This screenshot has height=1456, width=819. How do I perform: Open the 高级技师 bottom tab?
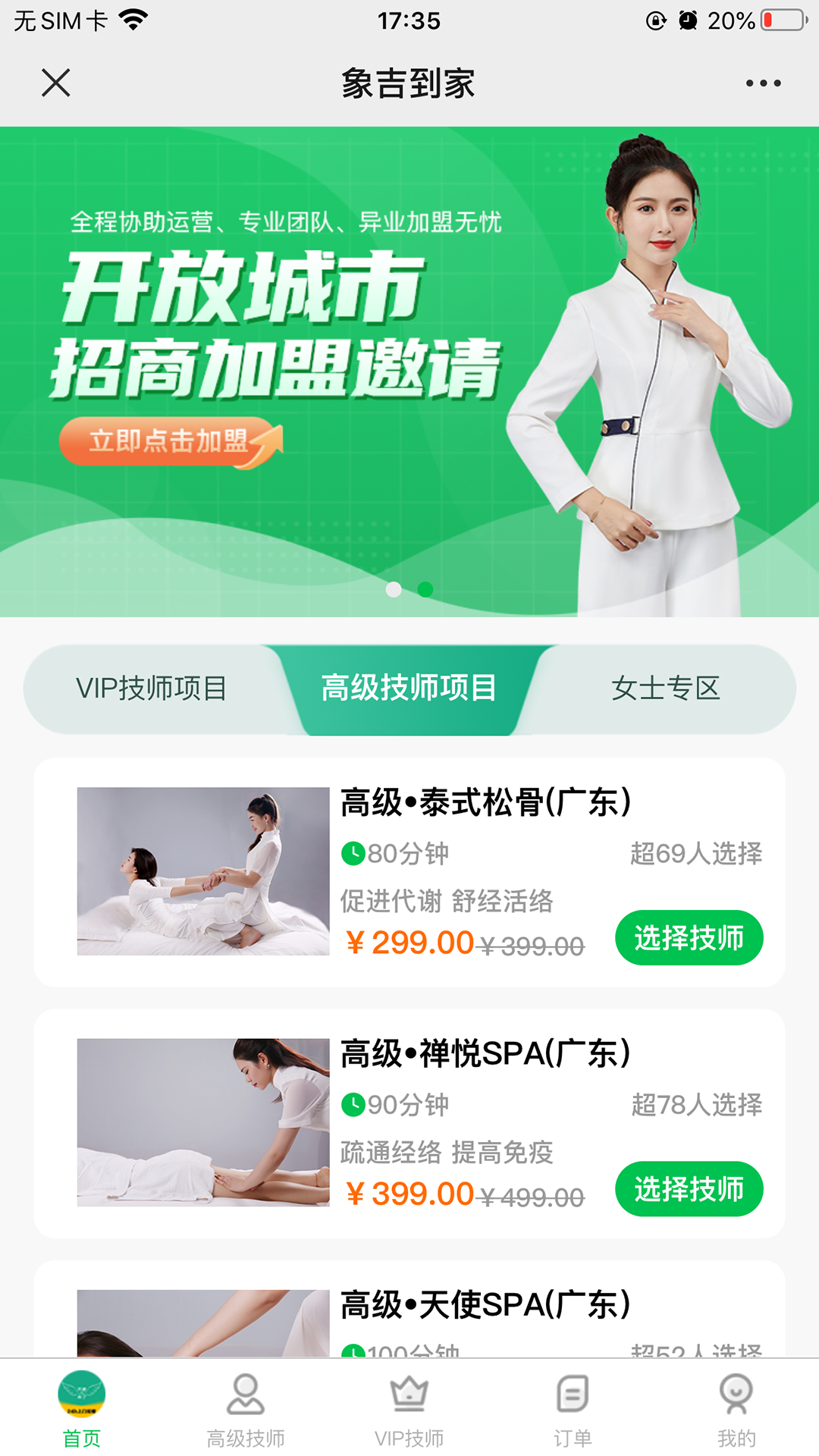click(246, 1409)
